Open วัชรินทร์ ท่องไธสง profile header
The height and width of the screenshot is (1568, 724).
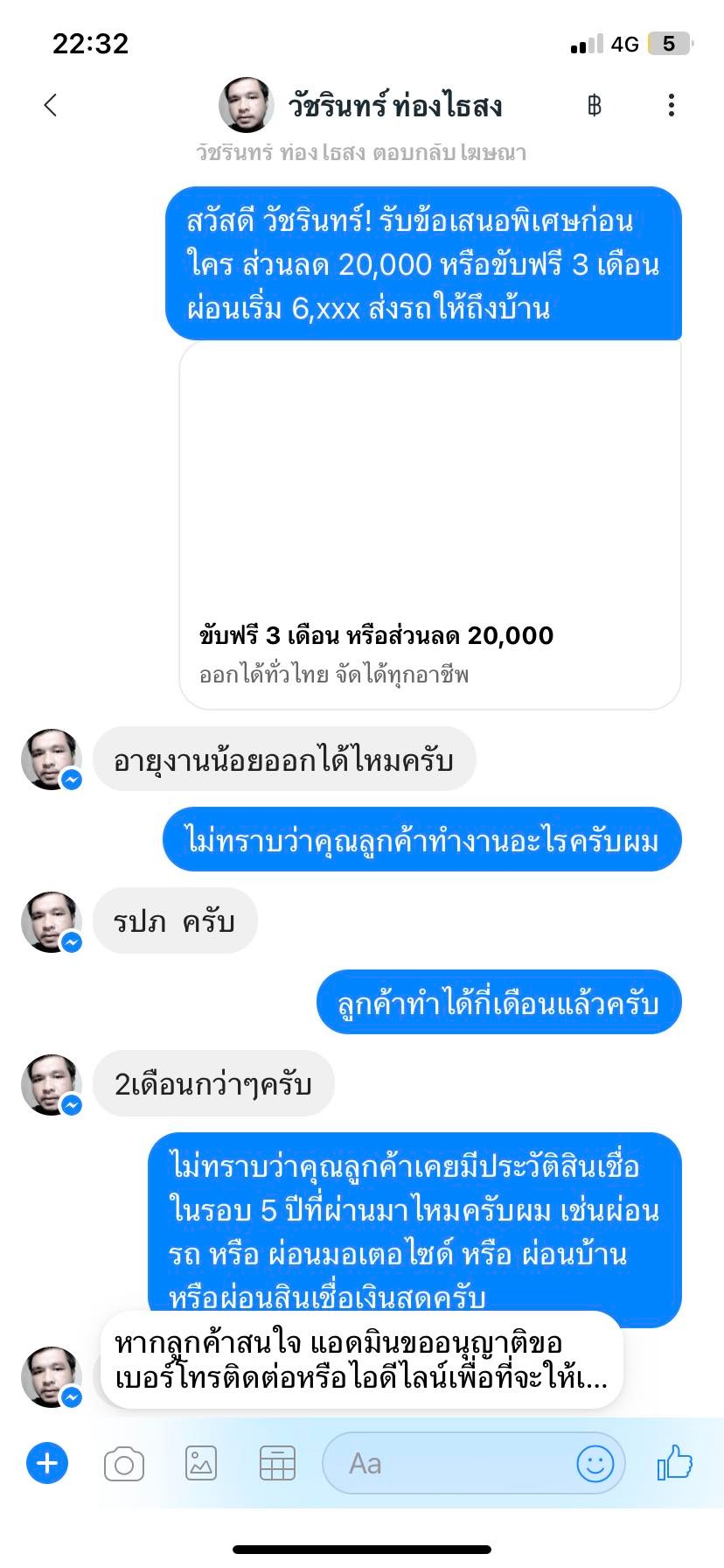pyautogui.click(x=393, y=107)
